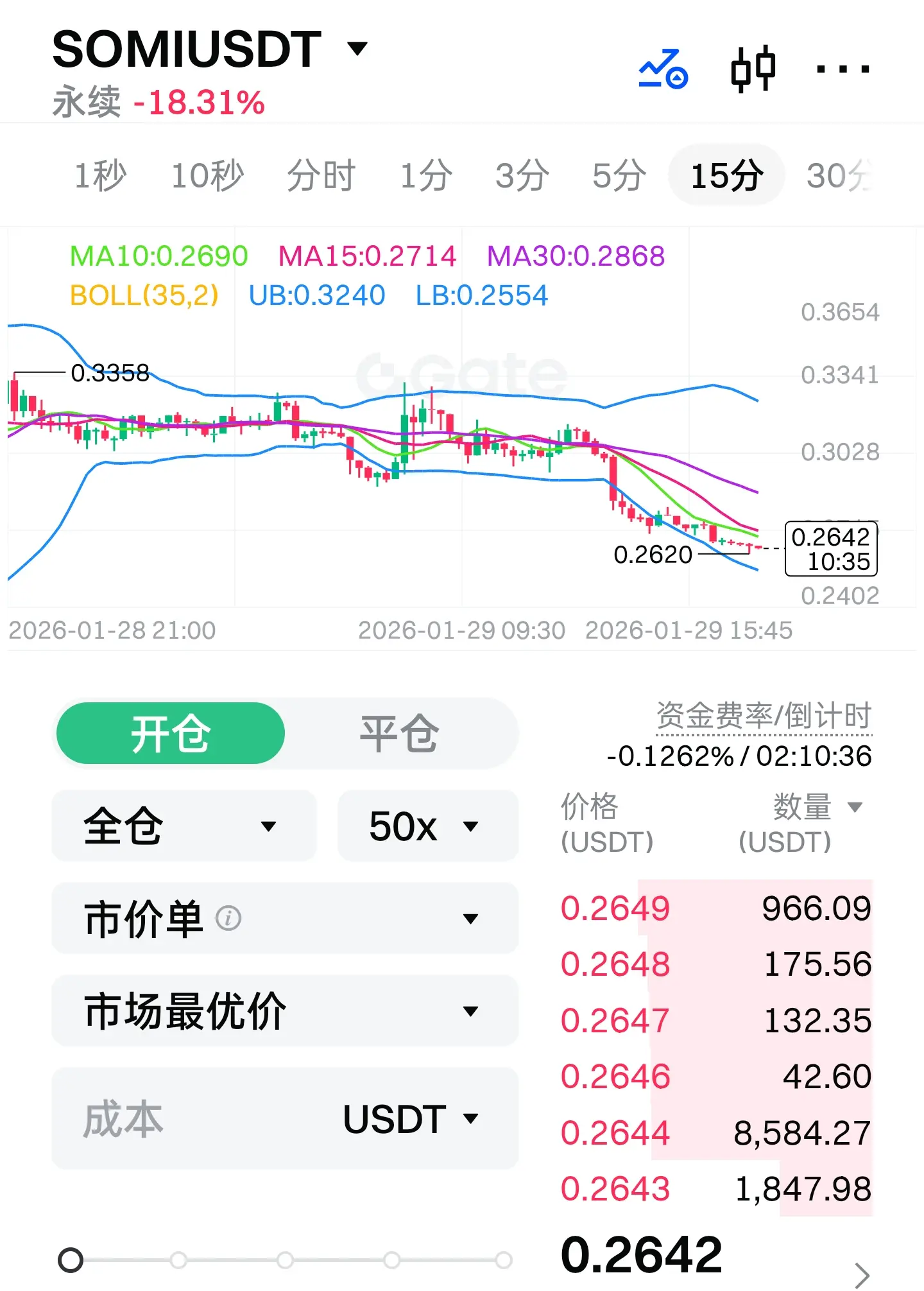Open the SOMIUSDT trading pair selector
924x1291 pixels.
209,49
